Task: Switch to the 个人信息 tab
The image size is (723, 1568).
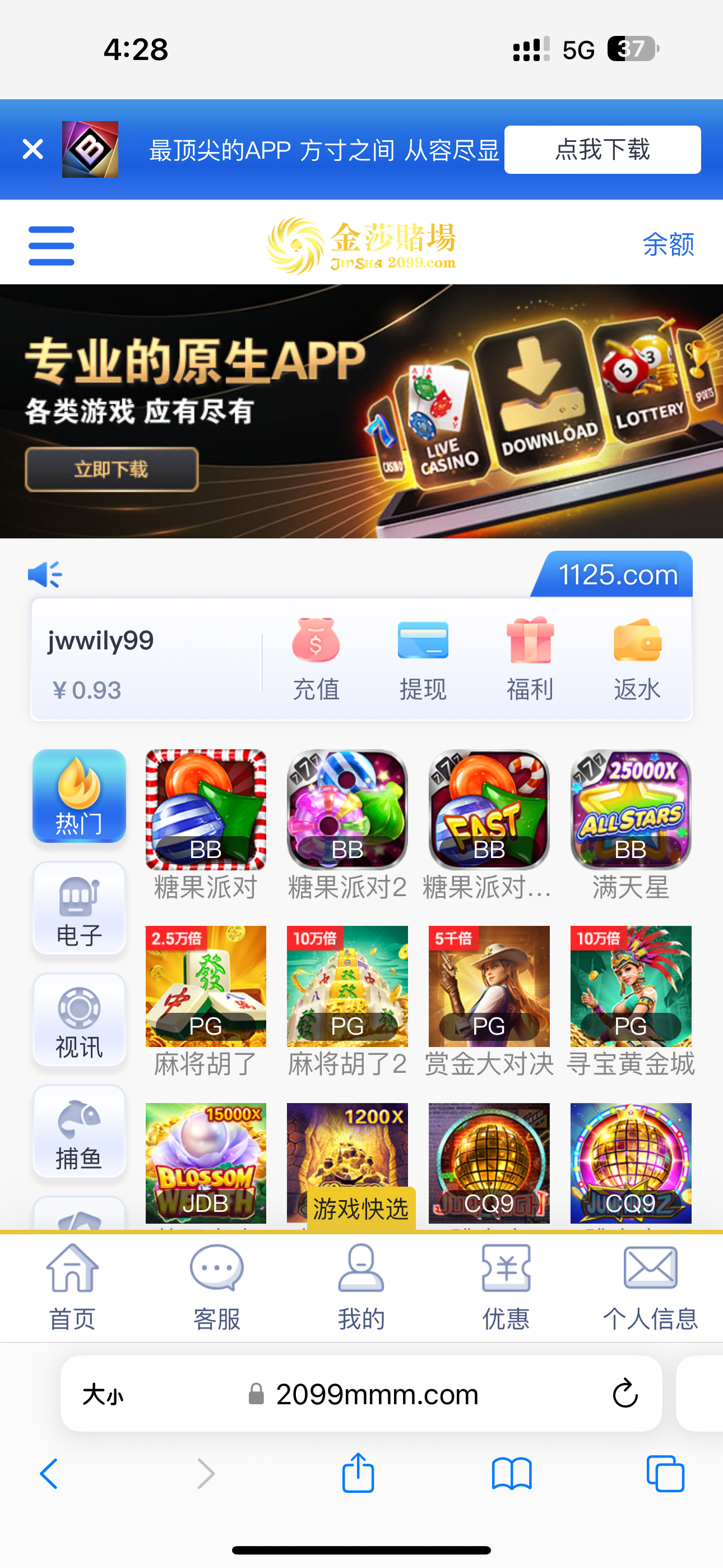Action: [x=650, y=1285]
